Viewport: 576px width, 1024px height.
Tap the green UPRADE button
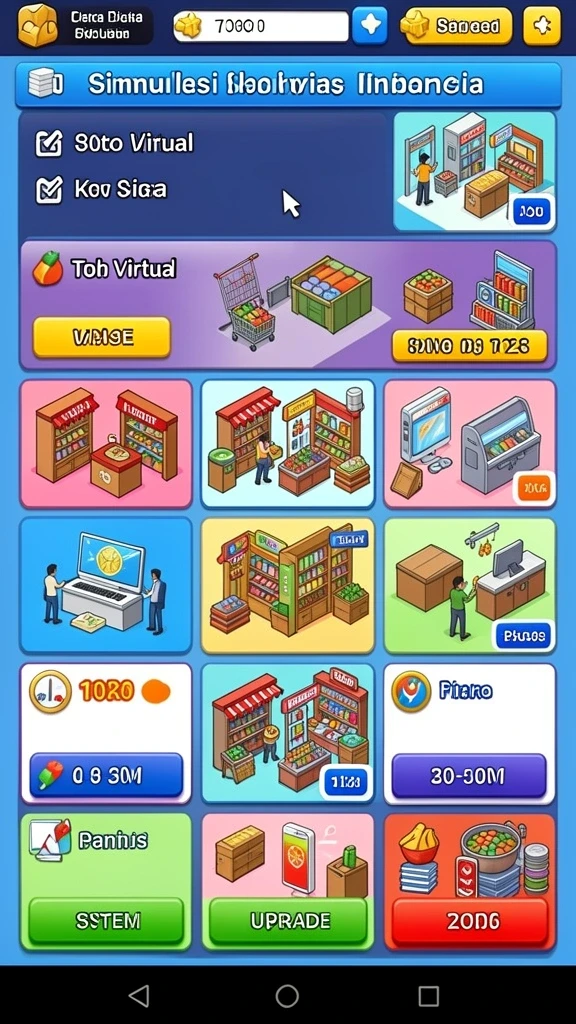pos(288,921)
